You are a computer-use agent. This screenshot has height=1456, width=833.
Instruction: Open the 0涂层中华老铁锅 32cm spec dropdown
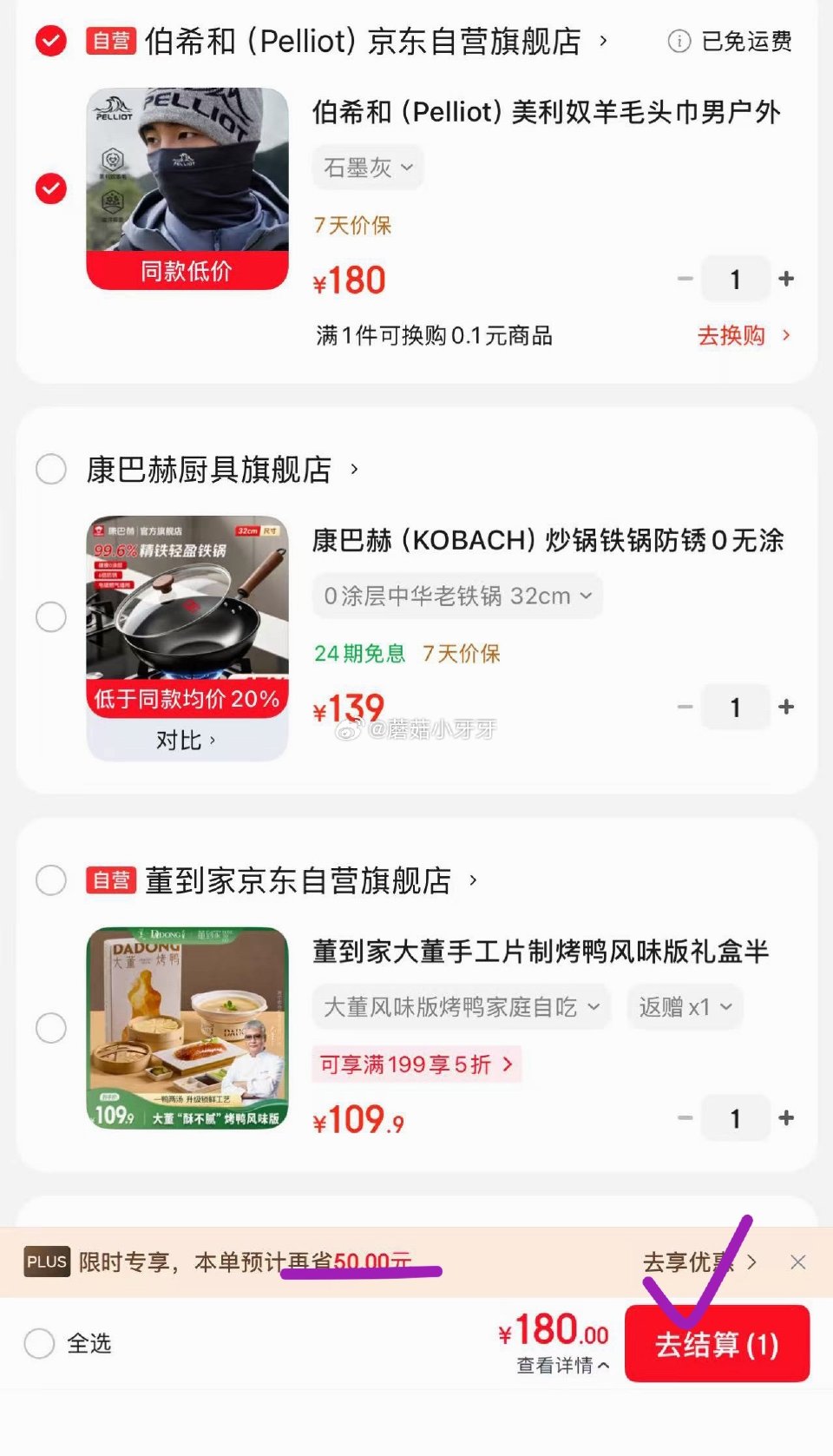pyautogui.click(x=456, y=596)
